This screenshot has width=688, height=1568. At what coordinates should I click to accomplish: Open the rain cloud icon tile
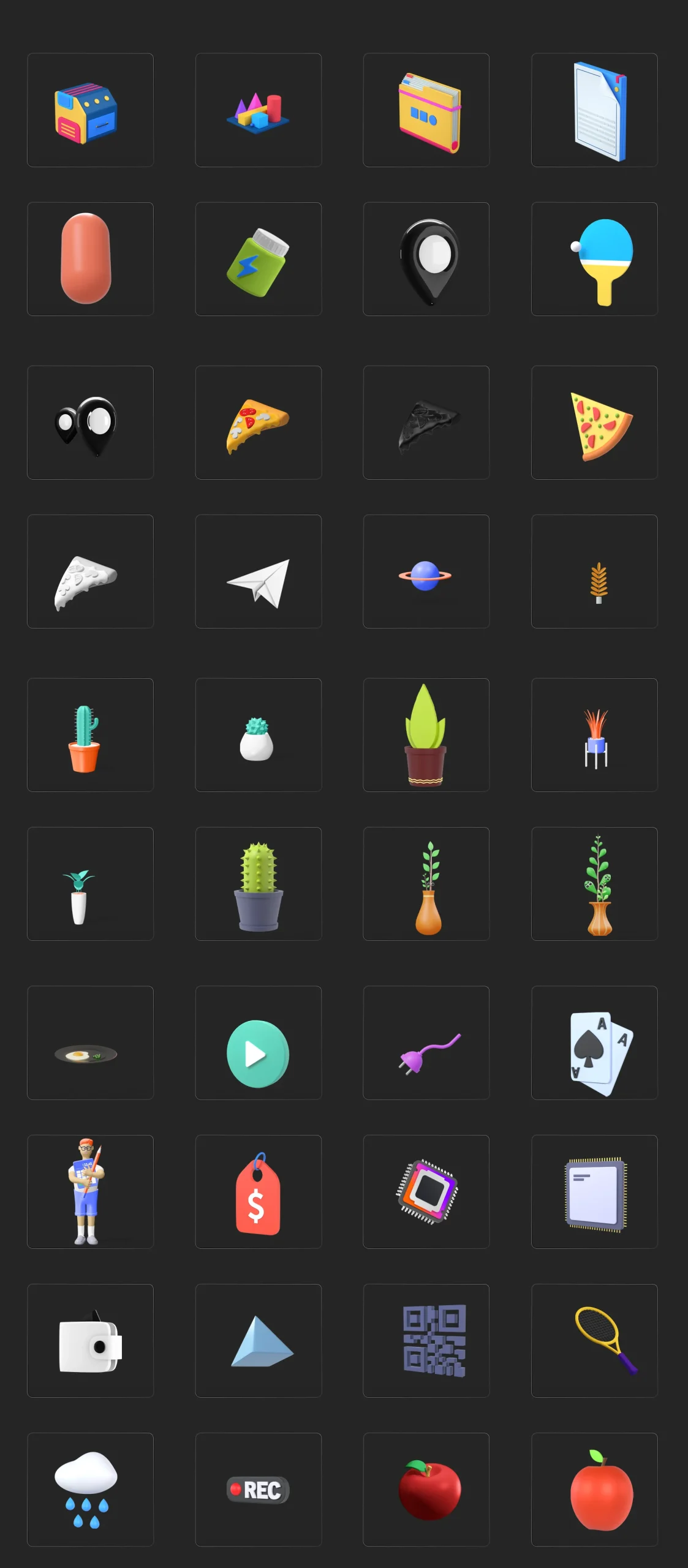click(x=90, y=1489)
